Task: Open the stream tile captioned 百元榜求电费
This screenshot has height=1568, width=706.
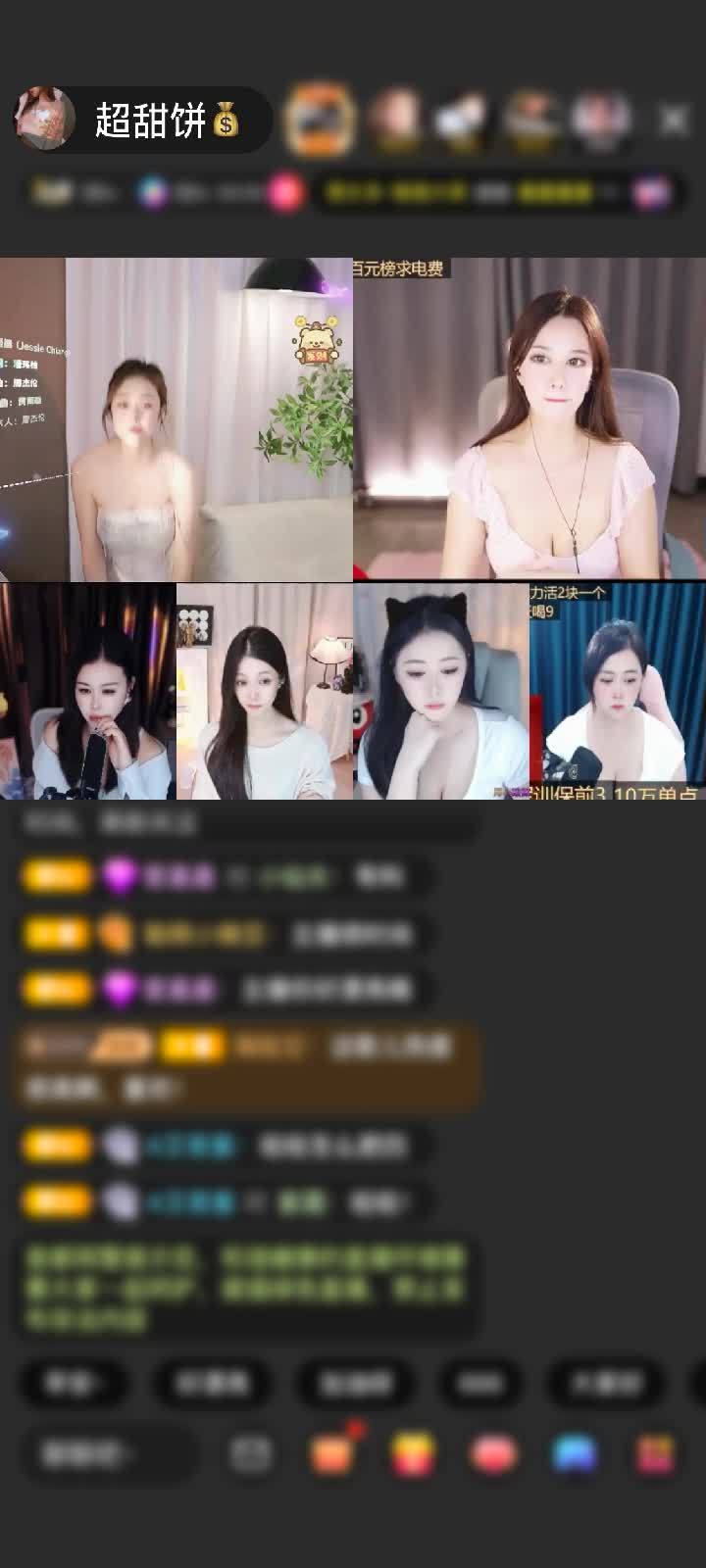Action: pos(529,419)
